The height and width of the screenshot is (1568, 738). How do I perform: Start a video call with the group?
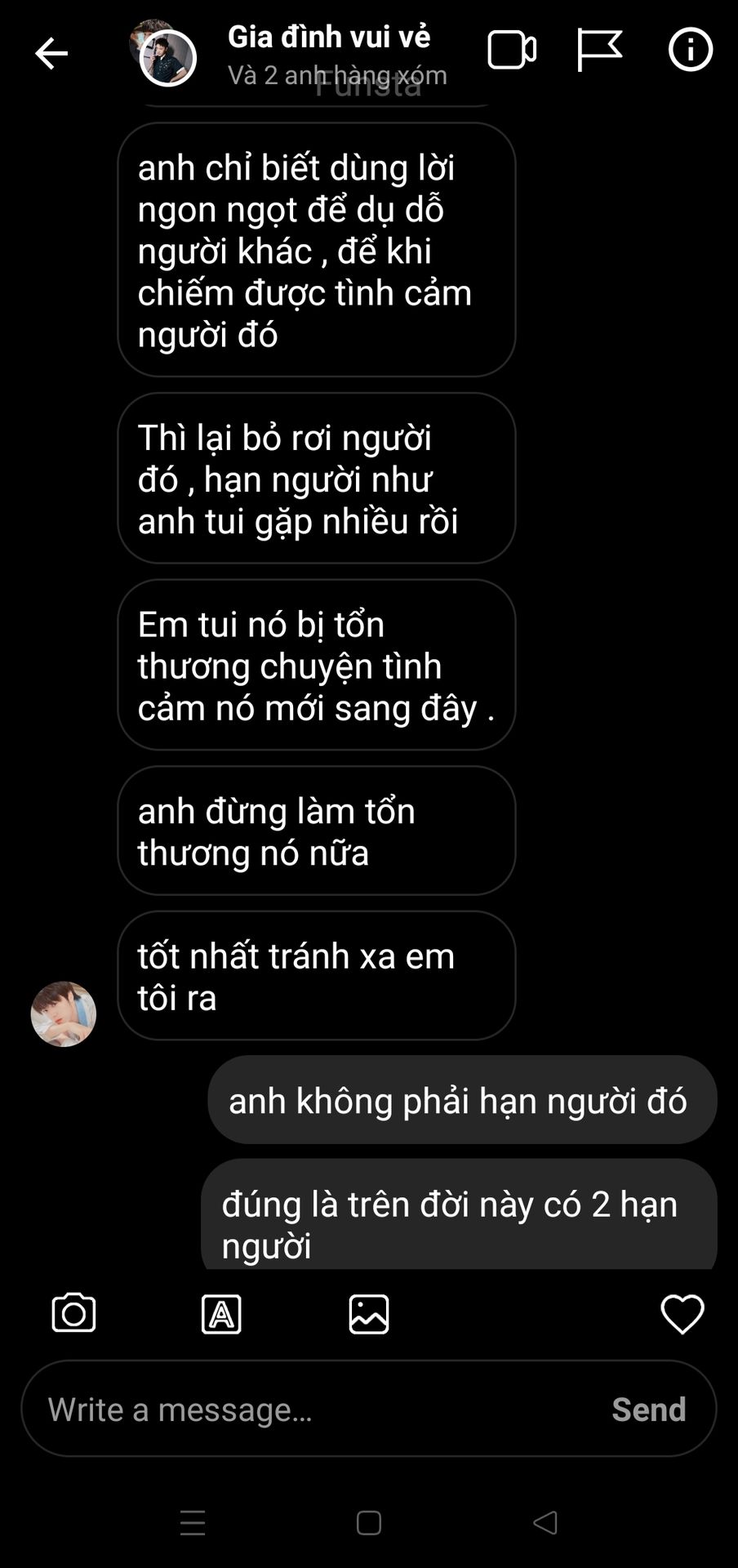tap(512, 51)
